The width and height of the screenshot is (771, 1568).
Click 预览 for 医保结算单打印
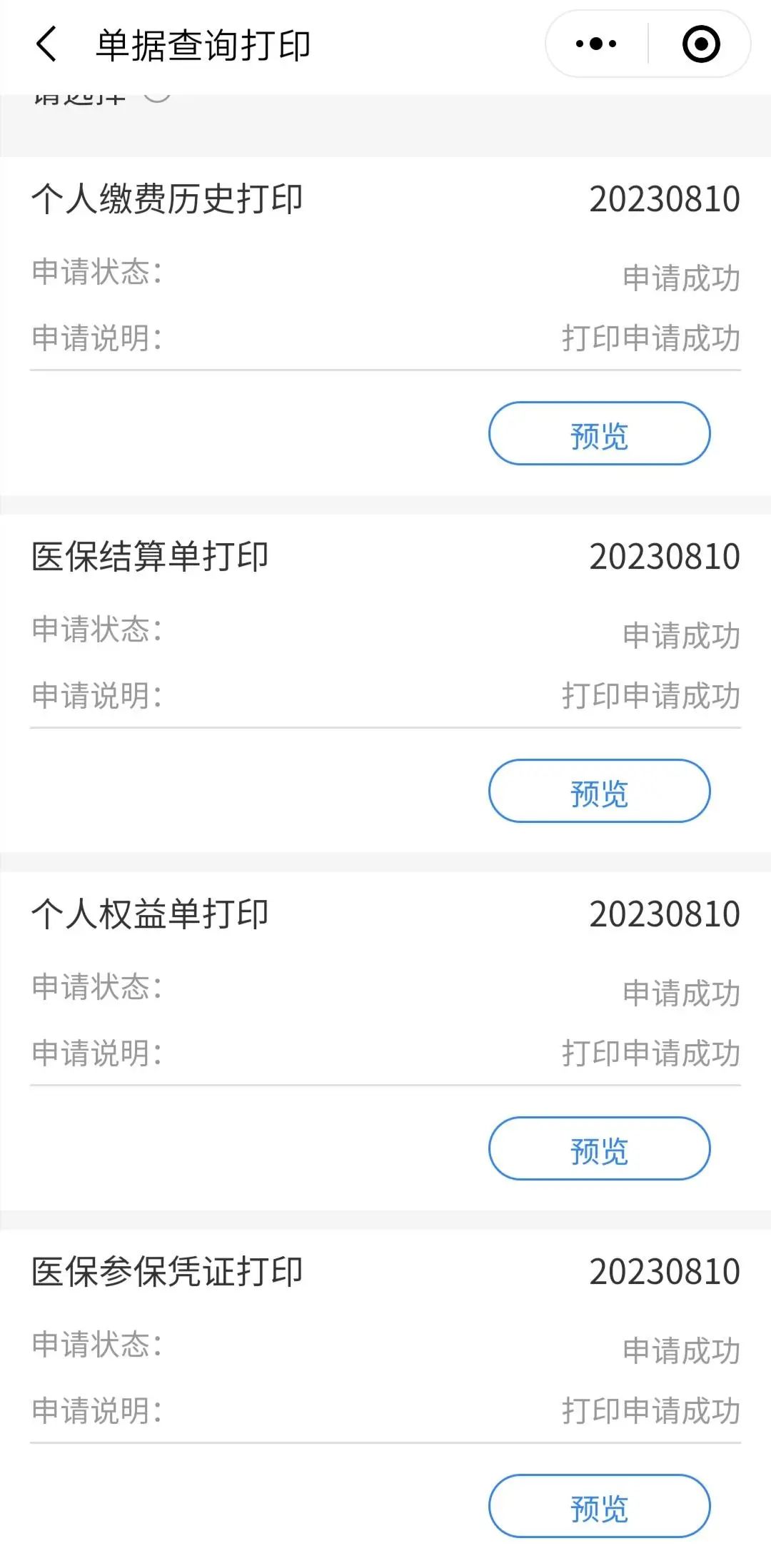coord(598,792)
